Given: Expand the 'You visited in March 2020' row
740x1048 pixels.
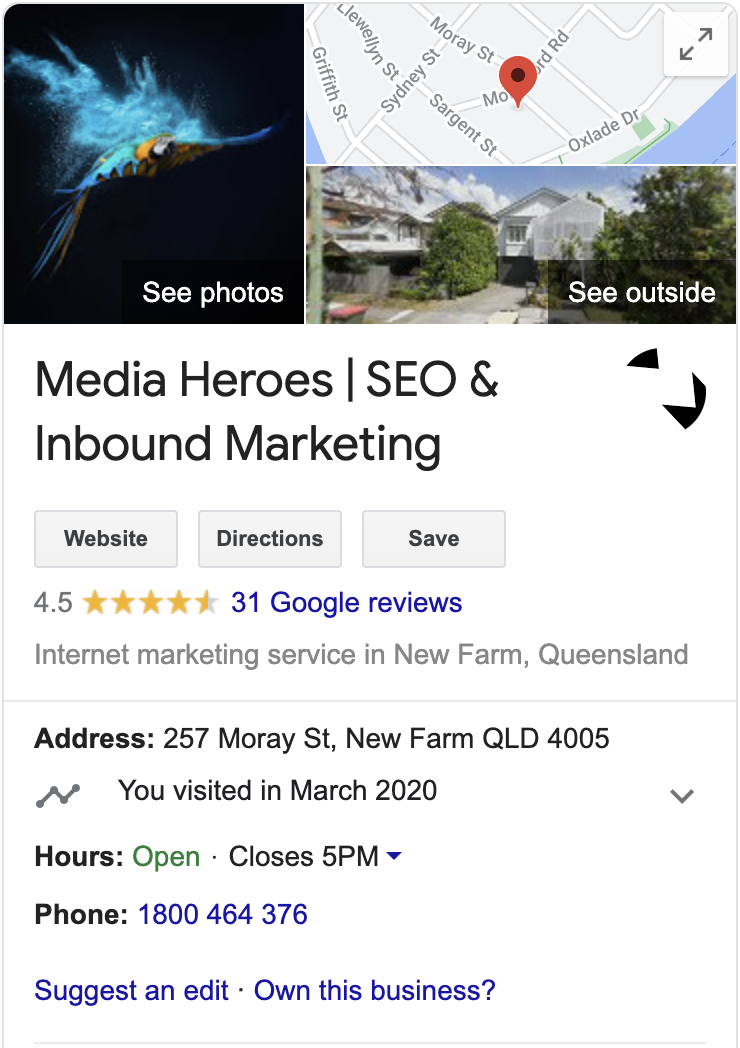Looking at the screenshot, I should tap(681, 796).
